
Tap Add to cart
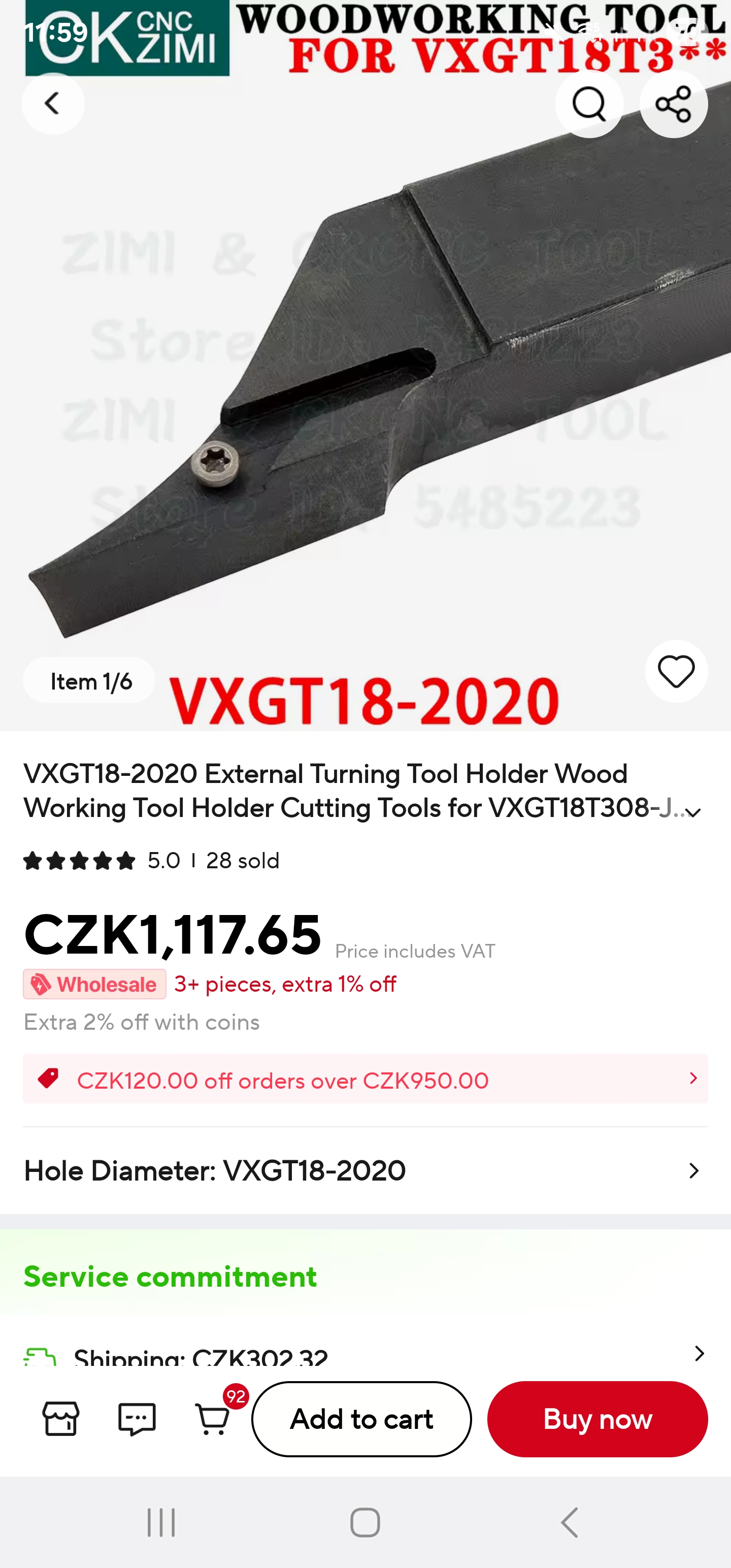(361, 1418)
